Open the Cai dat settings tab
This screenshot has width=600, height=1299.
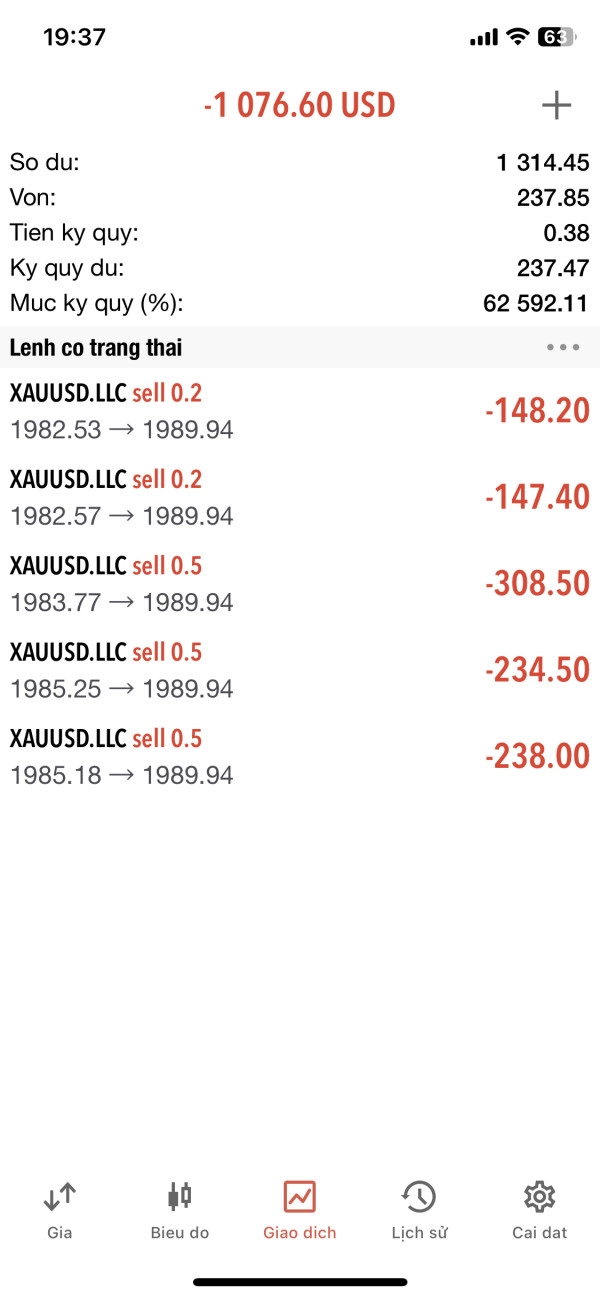coord(539,1210)
